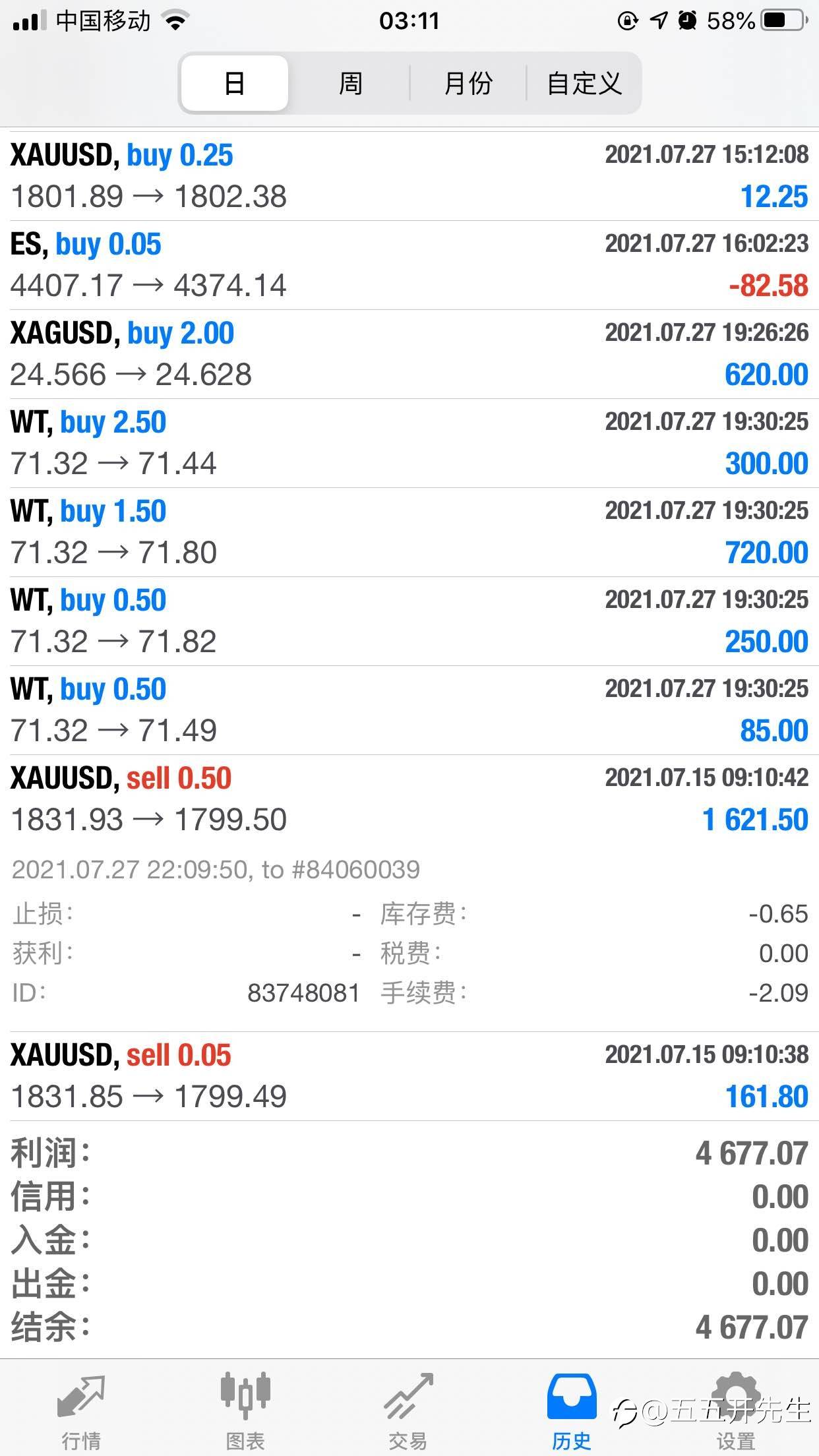The width and height of the screenshot is (819, 1456).
Task: Expand the WT buy 1.50 trade
Action: (409, 532)
